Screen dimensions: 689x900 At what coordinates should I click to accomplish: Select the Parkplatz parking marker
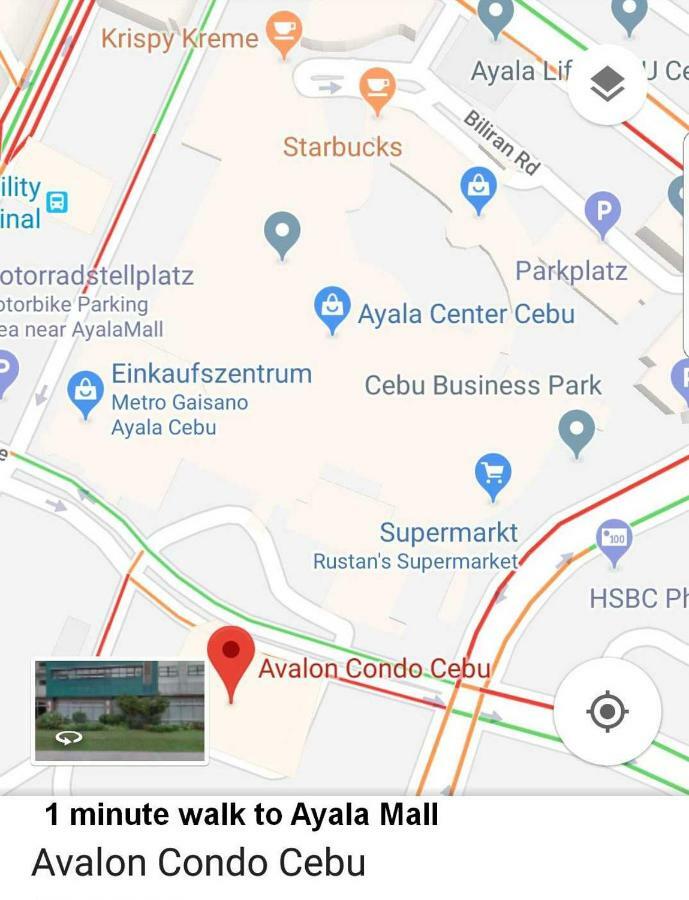tap(602, 212)
